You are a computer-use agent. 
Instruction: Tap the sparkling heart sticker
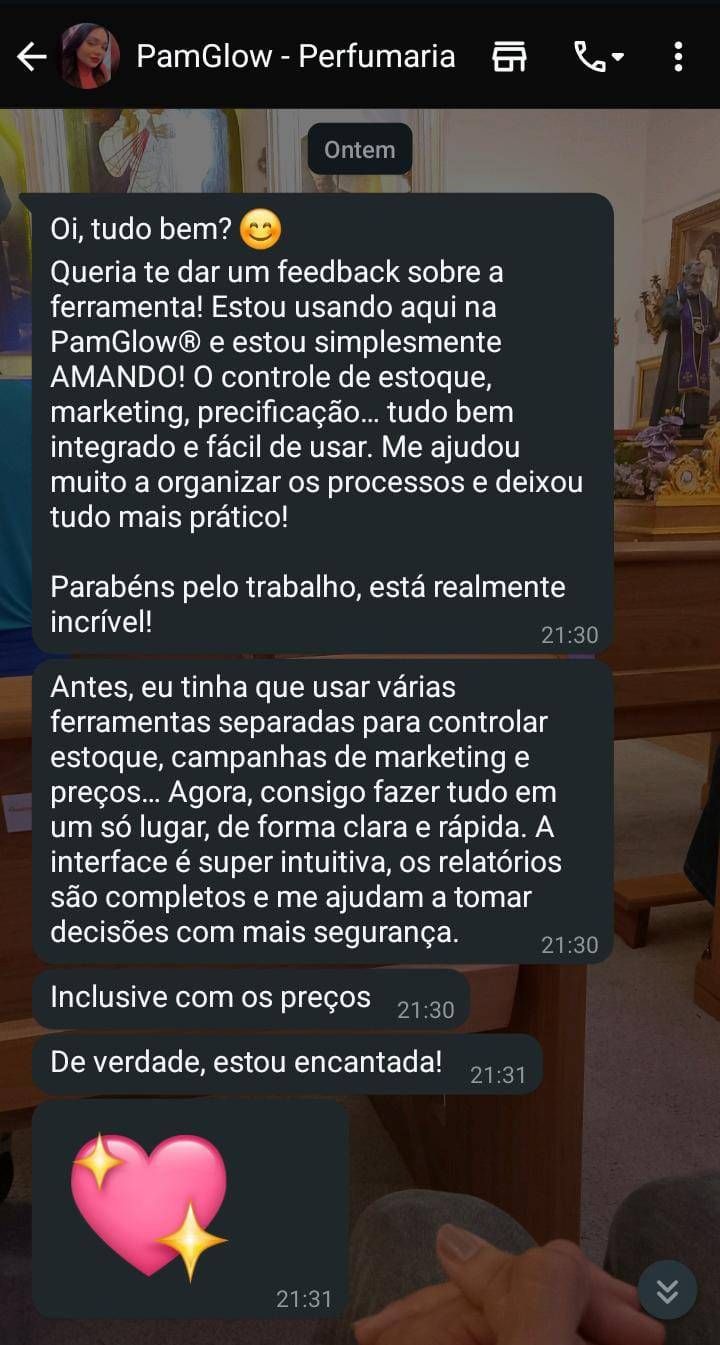point(148,1203)
